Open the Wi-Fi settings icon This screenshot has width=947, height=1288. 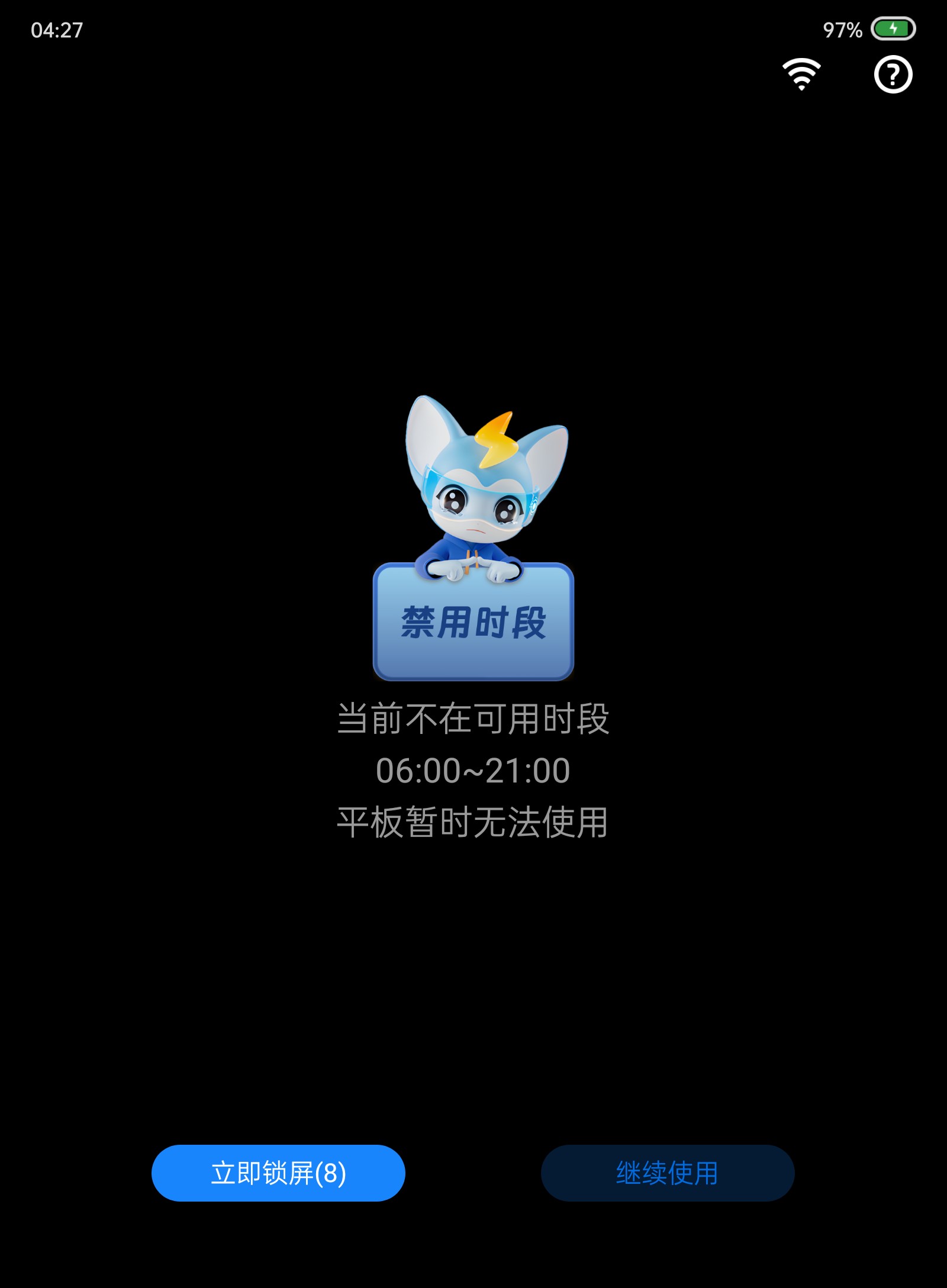[801, 75]
